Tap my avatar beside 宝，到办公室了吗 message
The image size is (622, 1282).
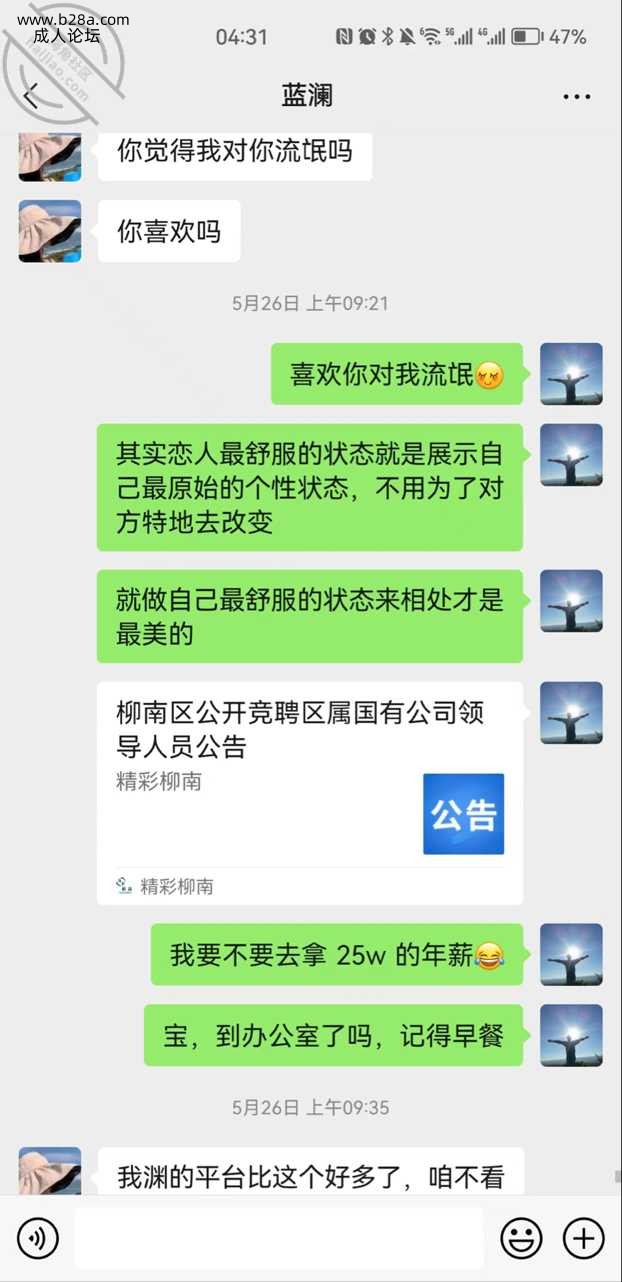pos(571,1035)
